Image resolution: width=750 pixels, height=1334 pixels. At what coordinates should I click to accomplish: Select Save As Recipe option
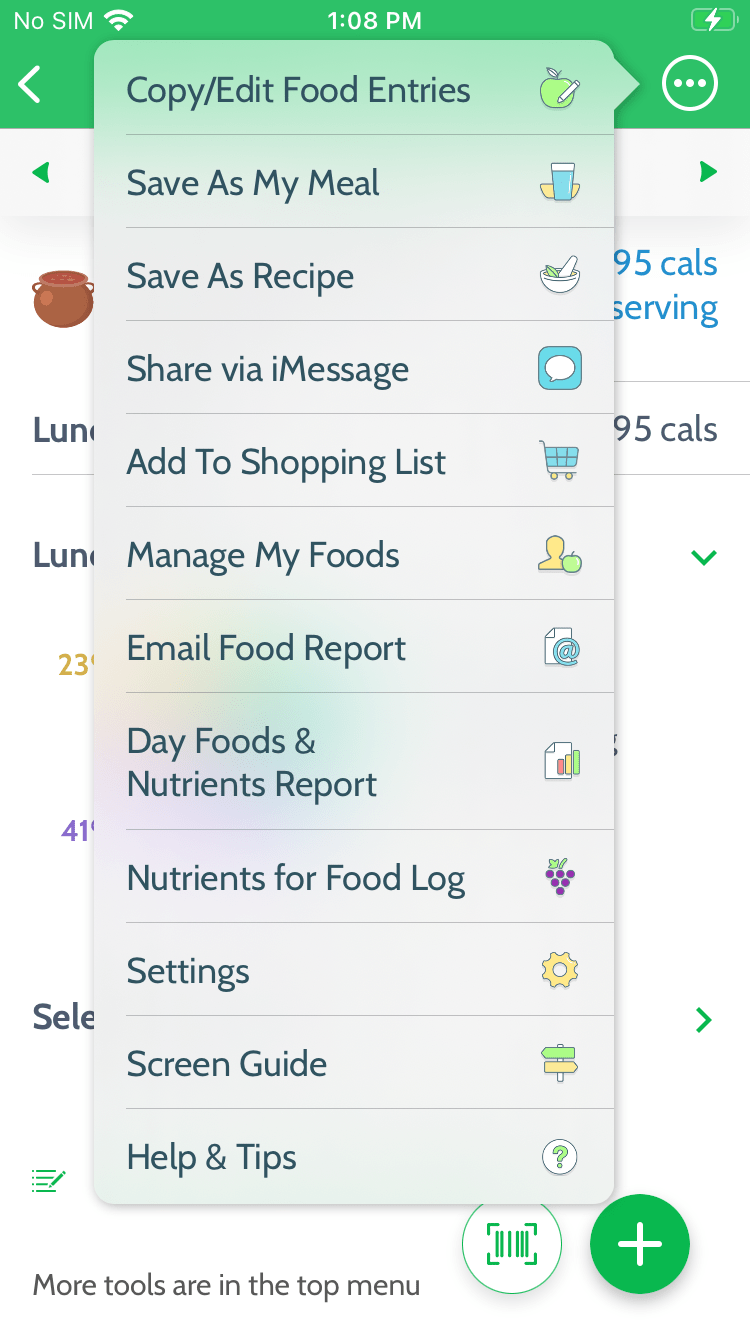click(352, 276)
